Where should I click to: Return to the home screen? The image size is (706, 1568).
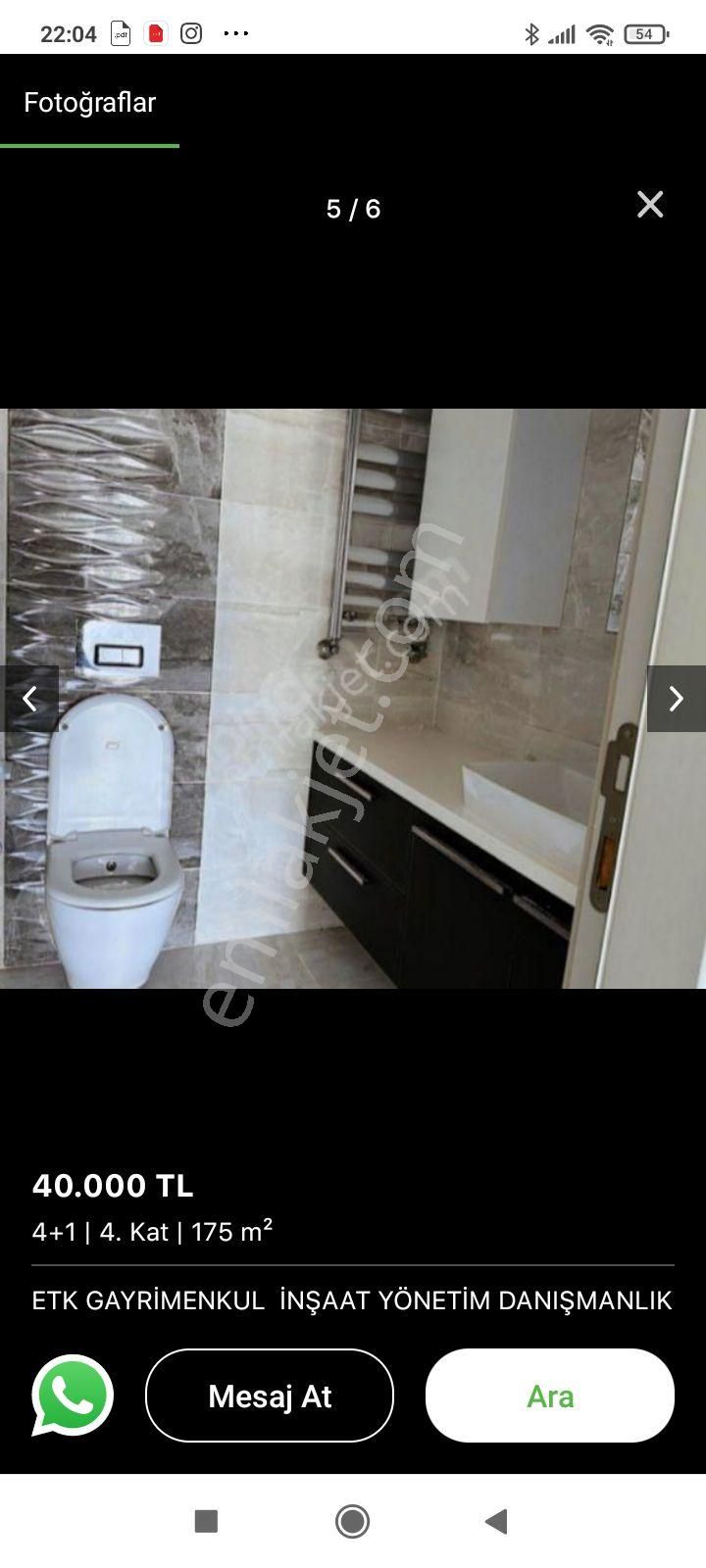tap(353, 1521)
